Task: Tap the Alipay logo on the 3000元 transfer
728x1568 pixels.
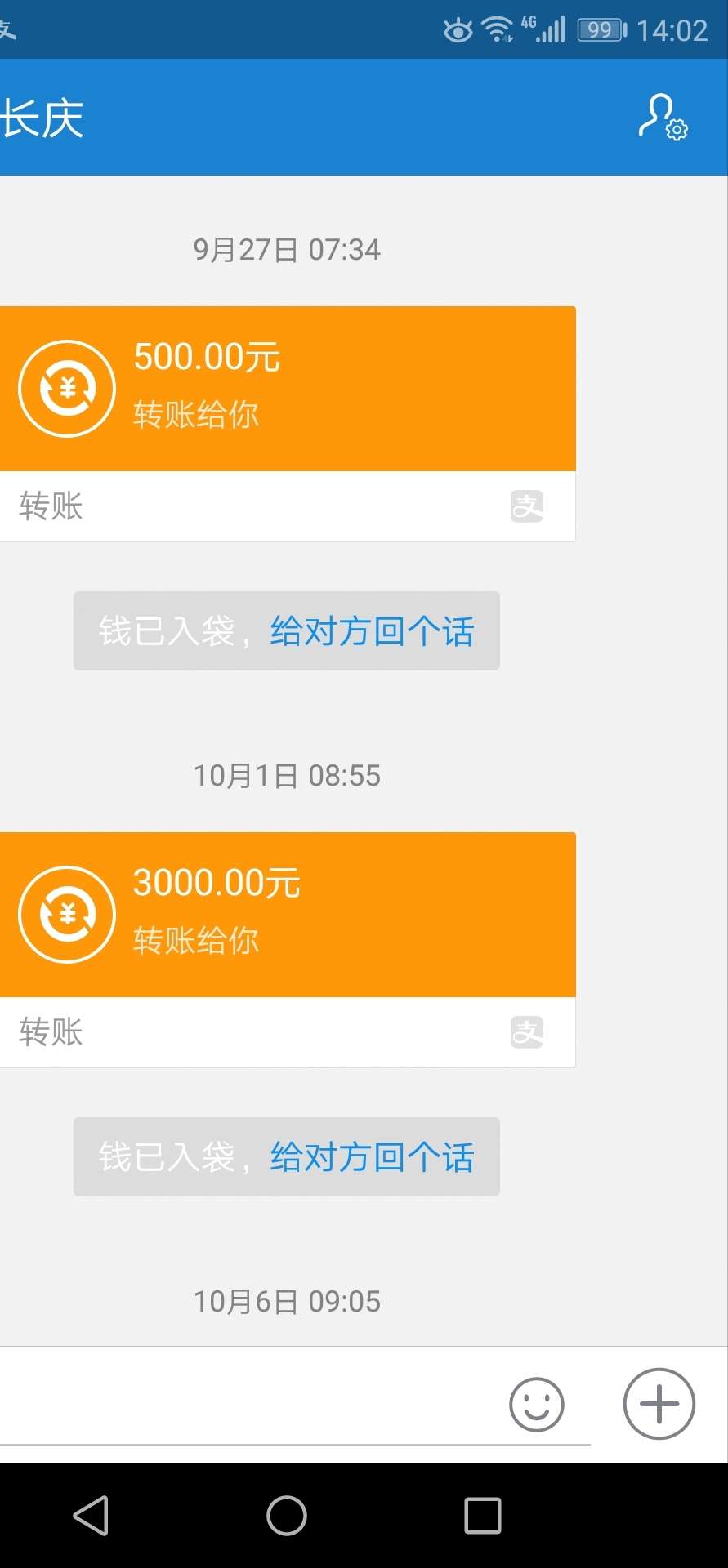Action: tap(529, 1032)
